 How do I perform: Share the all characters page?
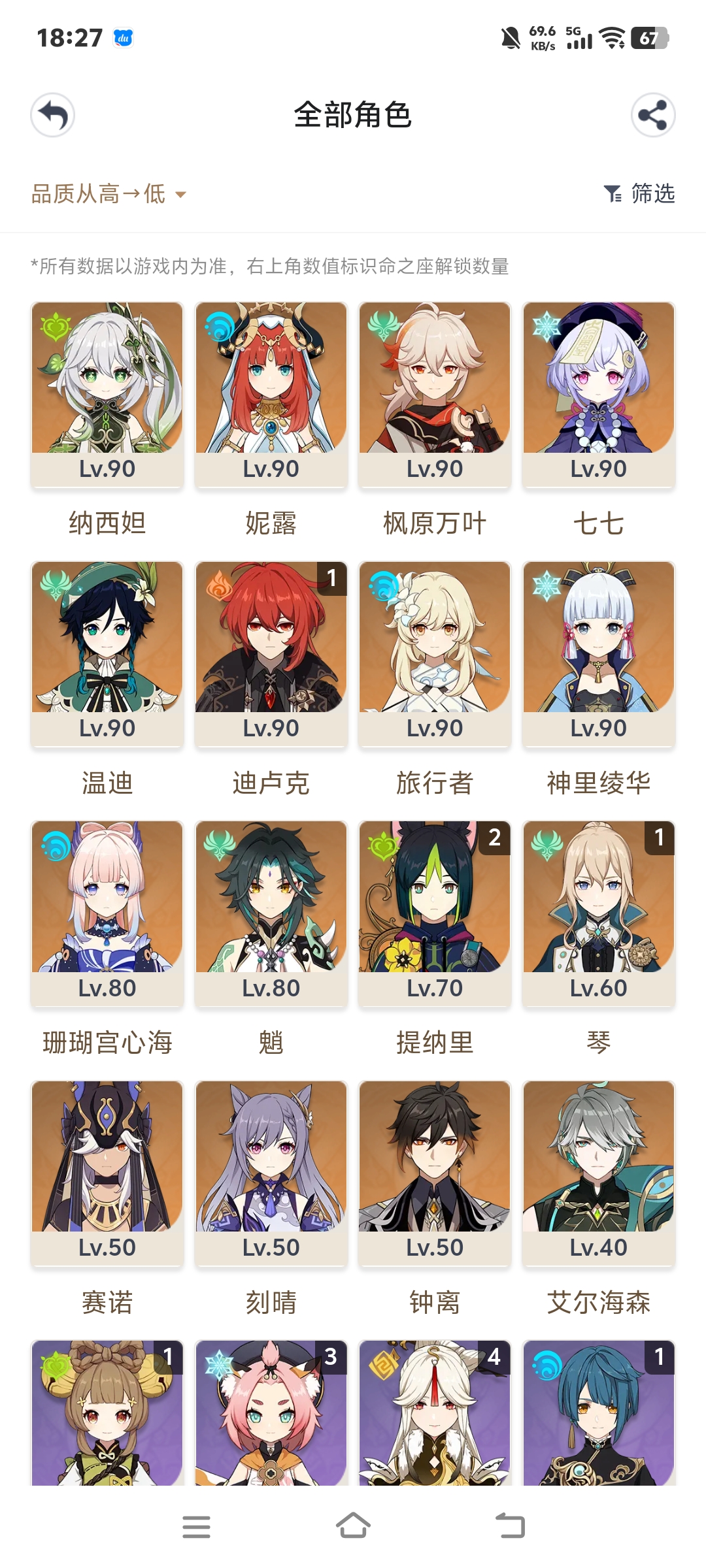pos(652,116)
